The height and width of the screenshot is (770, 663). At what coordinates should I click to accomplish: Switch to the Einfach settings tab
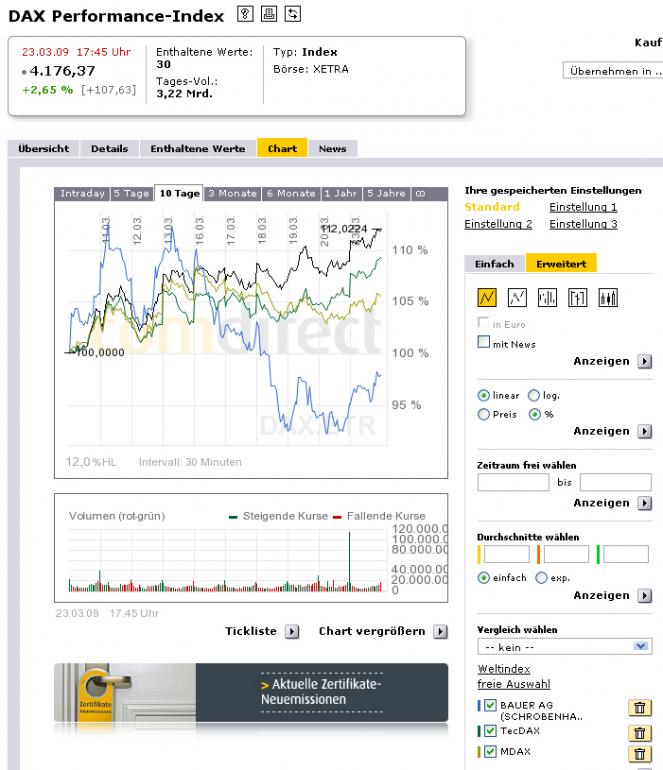[494, 264]
